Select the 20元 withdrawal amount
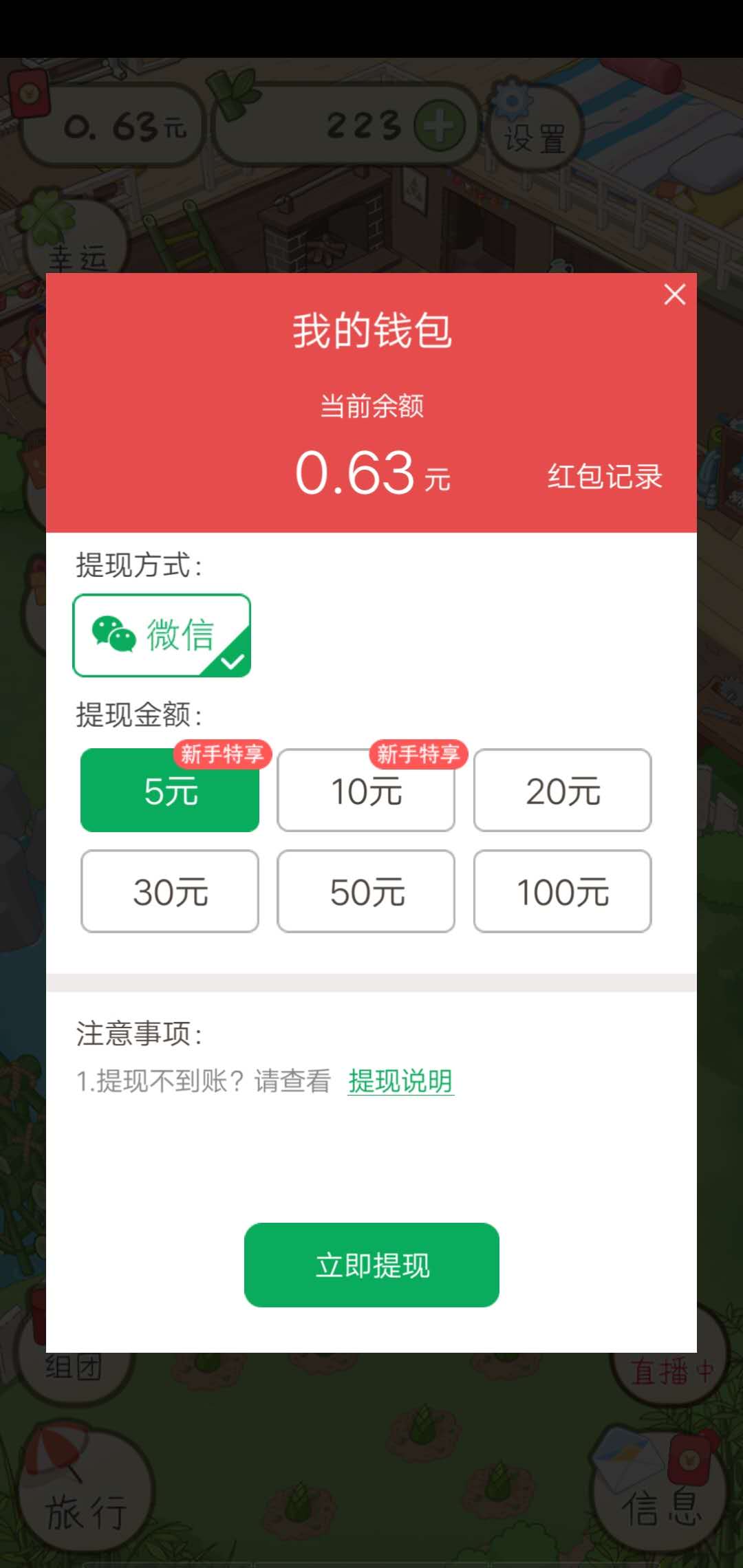The image size is (743, 1568). 562,791
